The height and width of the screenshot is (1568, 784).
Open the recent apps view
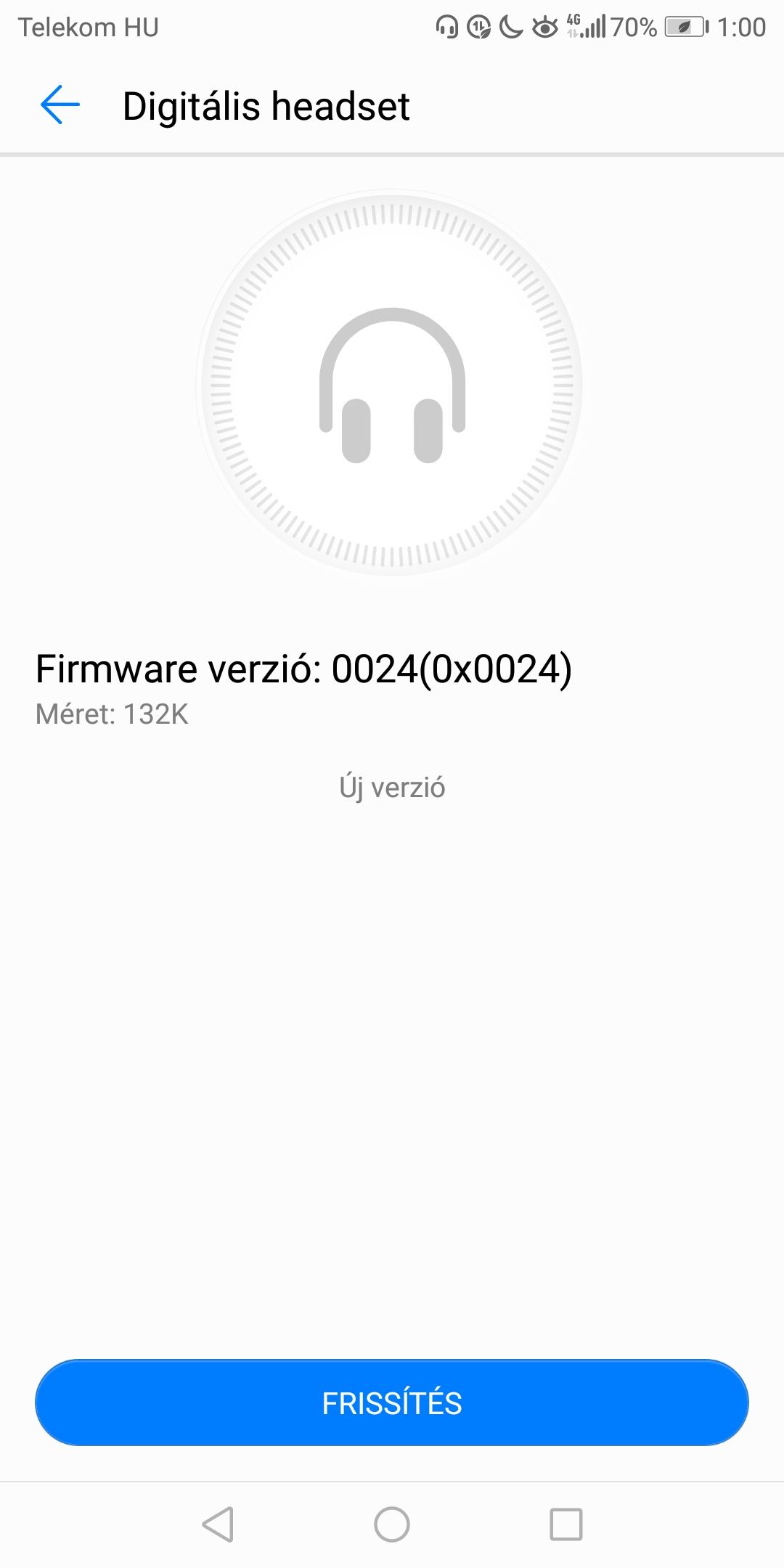(x=566, y=1524)
